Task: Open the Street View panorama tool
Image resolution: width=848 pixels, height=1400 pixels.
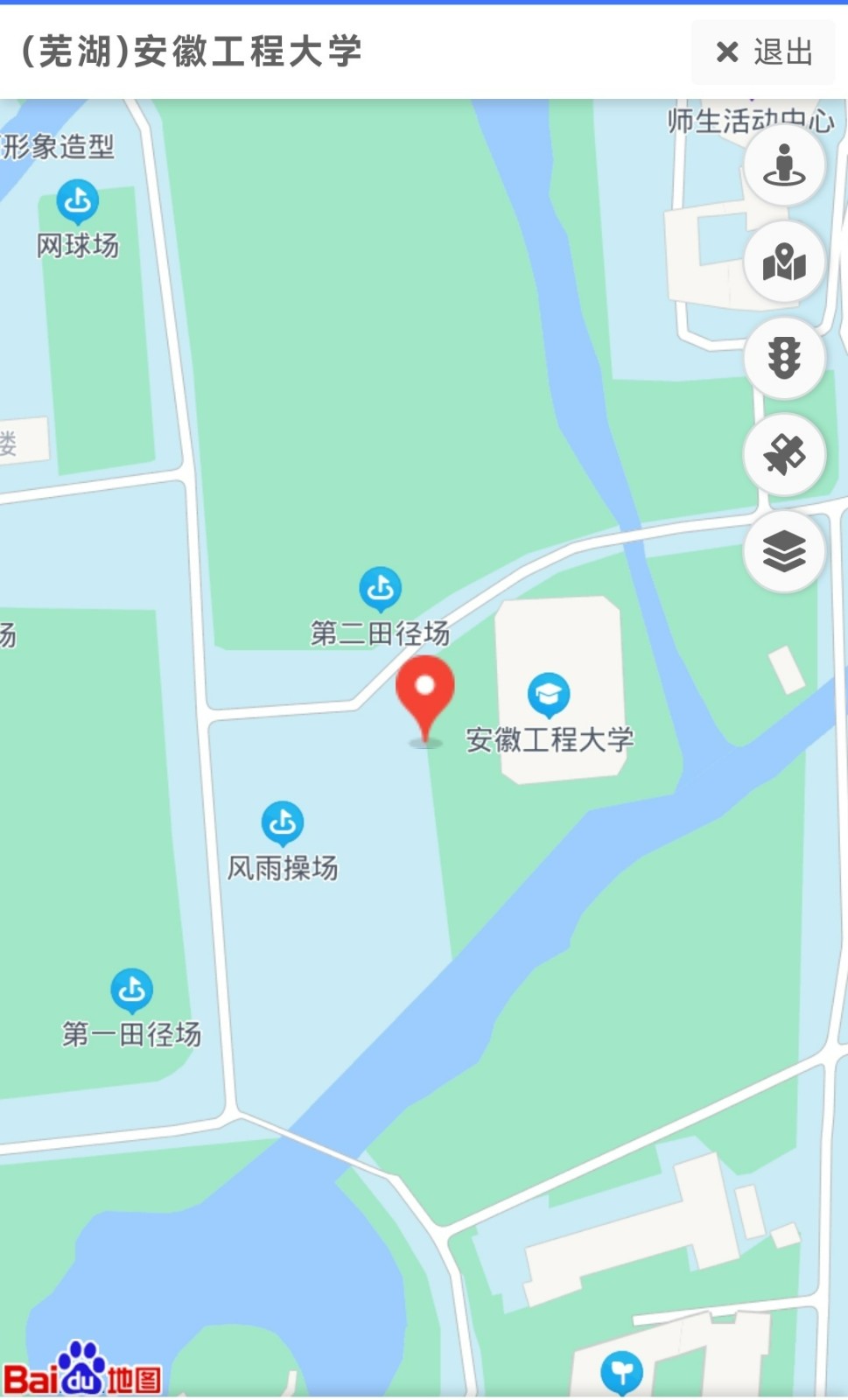Action: click(784, 165)
